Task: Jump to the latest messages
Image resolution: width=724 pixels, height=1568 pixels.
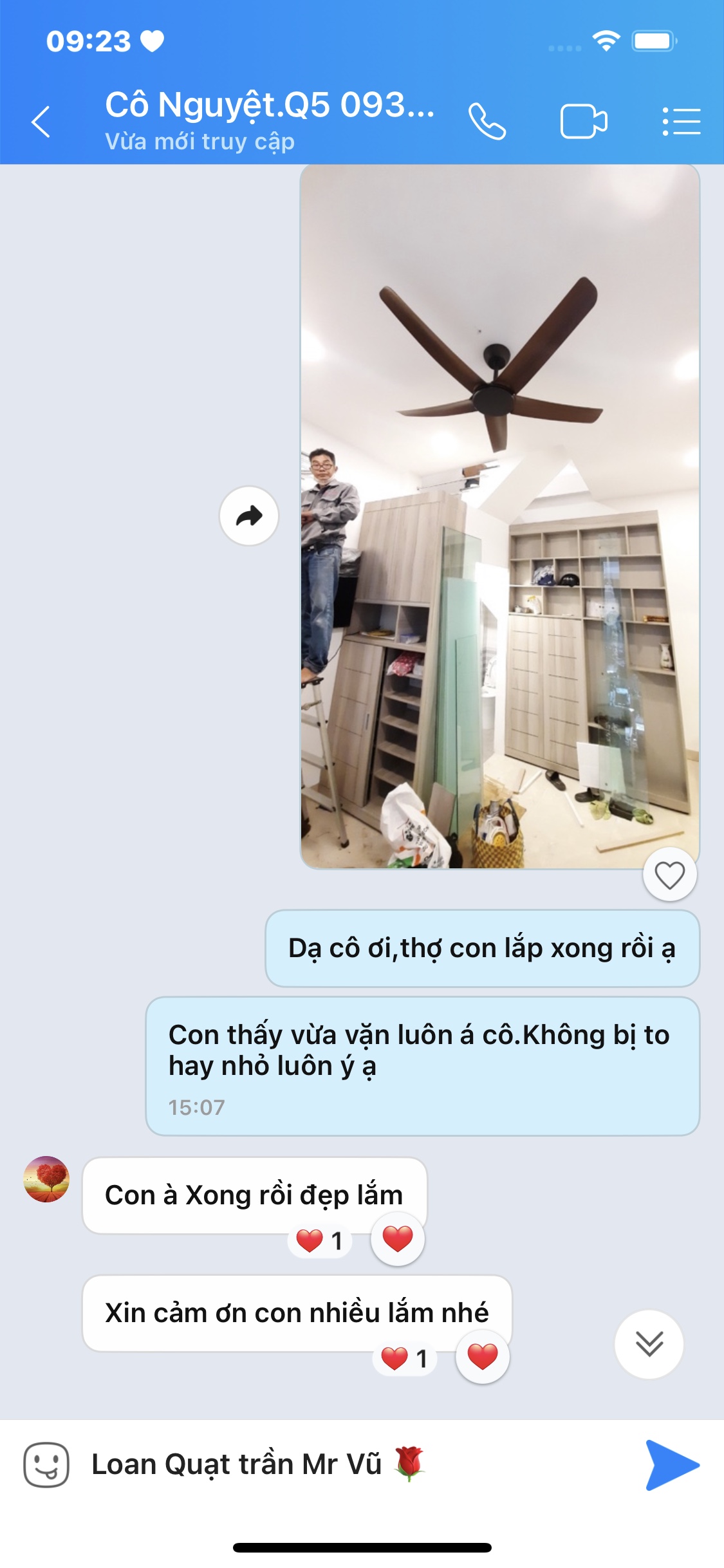Action: [x=649, y=1344]
